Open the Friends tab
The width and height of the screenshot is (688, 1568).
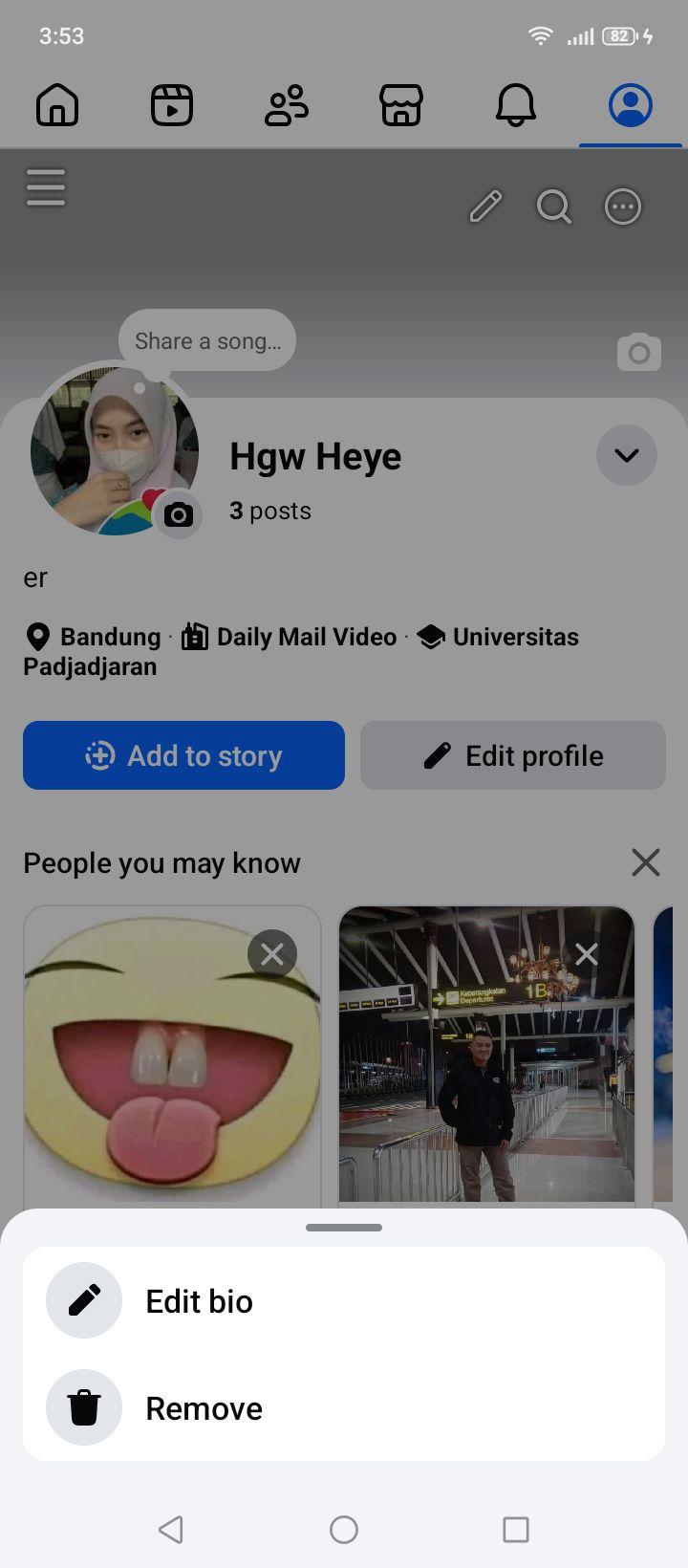[x=287, y=105]
